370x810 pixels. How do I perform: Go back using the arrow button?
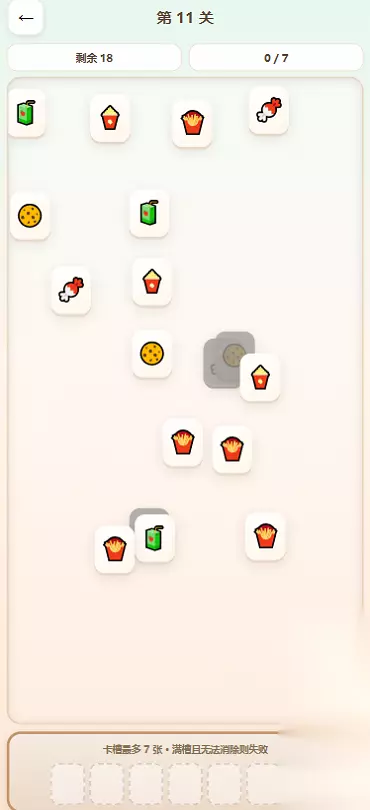tap(26, 18)
